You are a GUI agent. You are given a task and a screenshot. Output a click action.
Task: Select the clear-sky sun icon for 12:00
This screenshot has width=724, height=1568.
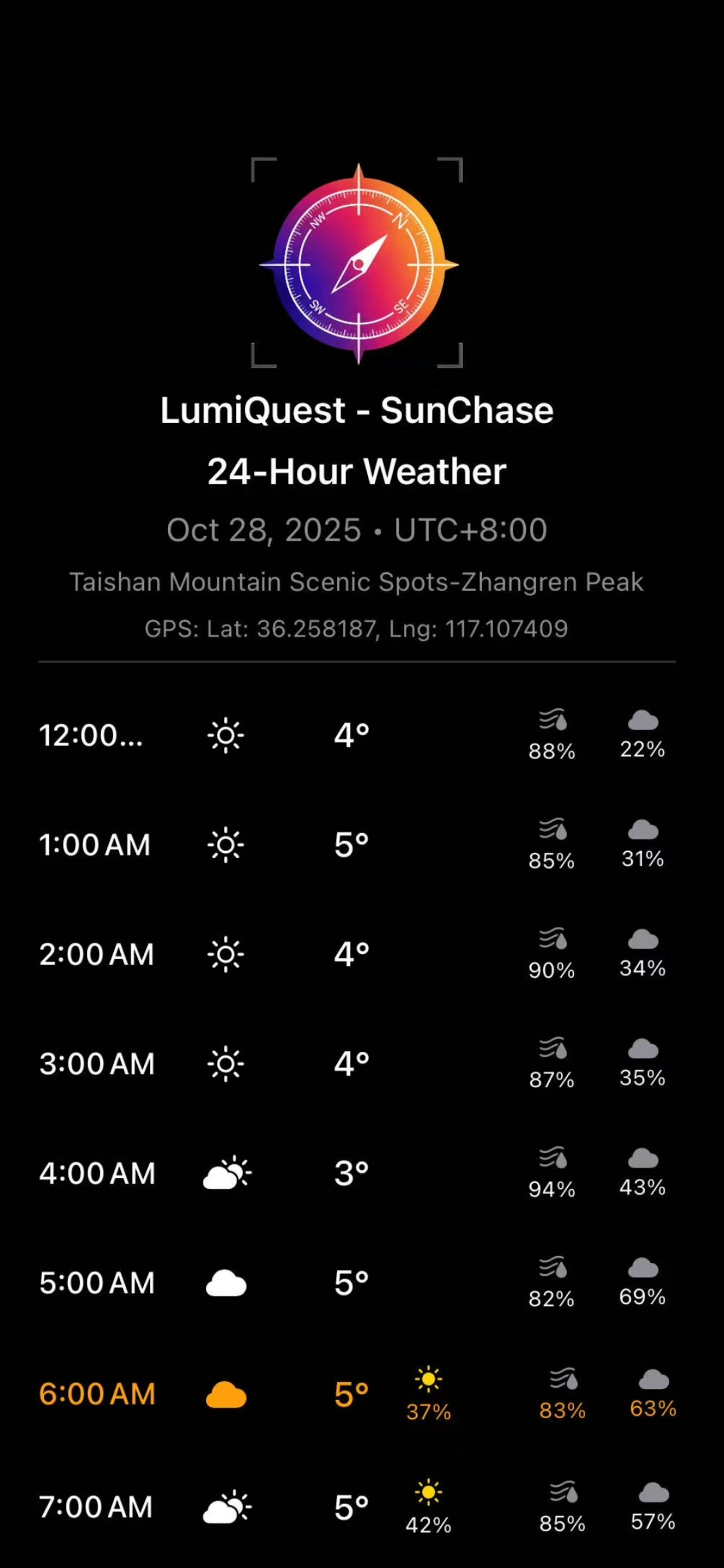[226, 734]
